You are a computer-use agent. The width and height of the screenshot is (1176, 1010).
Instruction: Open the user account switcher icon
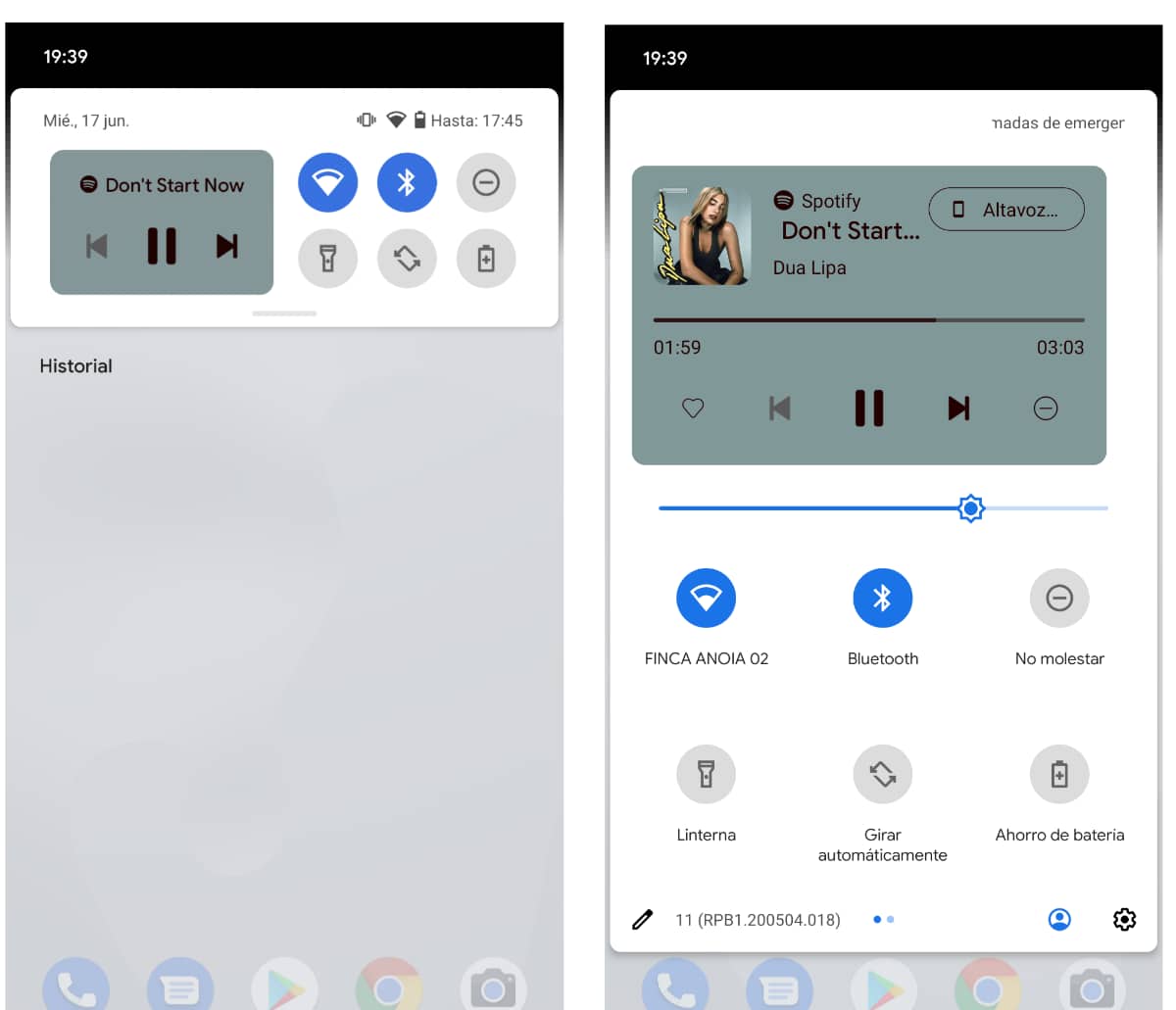point(1059,920)
